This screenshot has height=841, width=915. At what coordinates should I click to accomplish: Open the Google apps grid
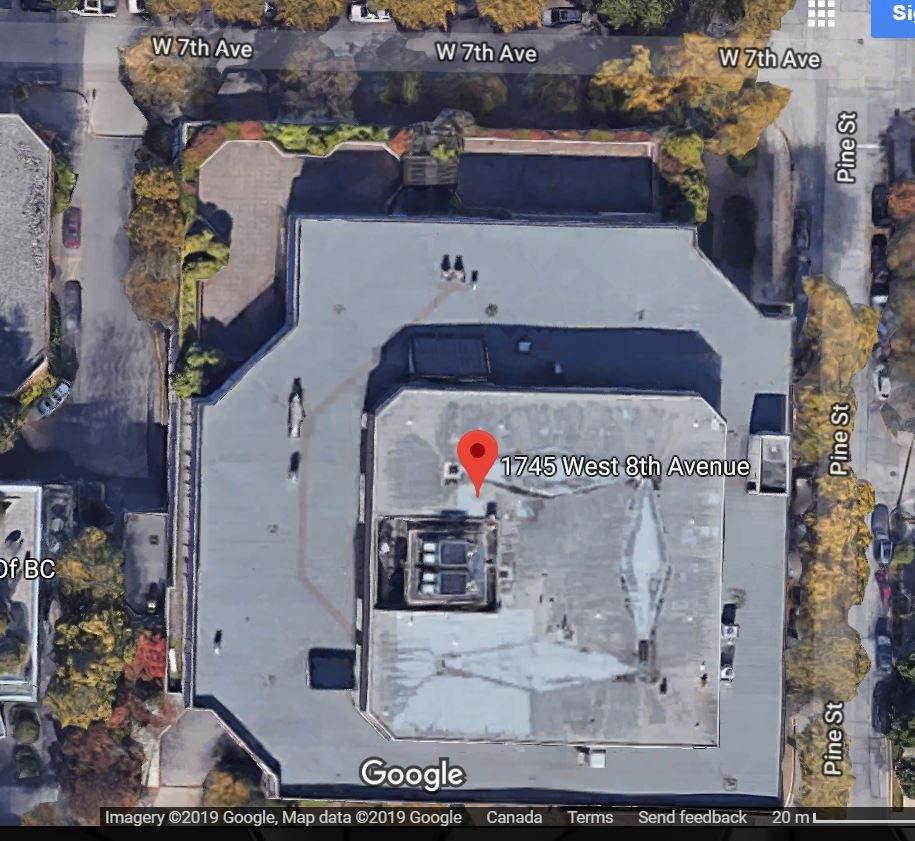pyautogui.click(x=821, y=14)
